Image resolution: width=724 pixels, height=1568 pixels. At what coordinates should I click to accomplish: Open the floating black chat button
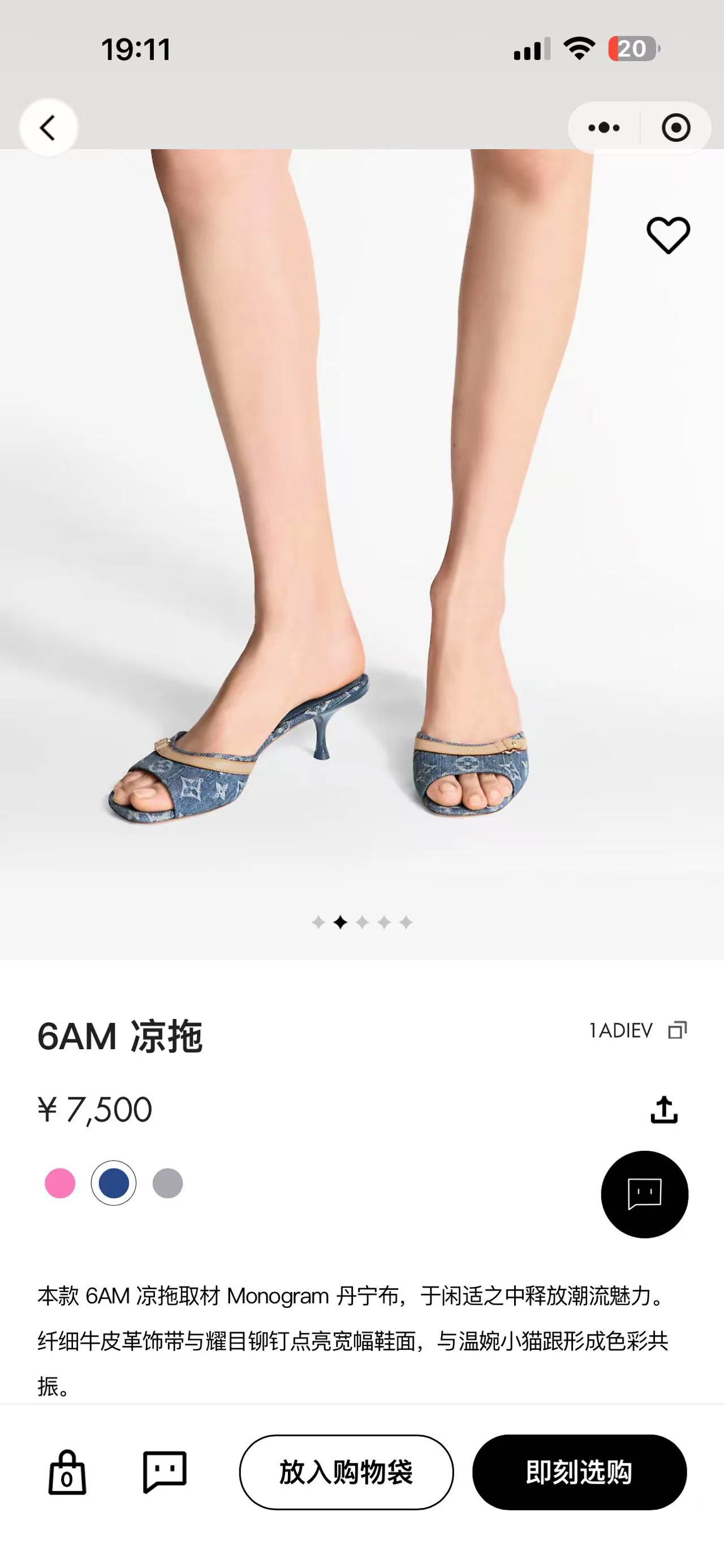click(644, 1194)
